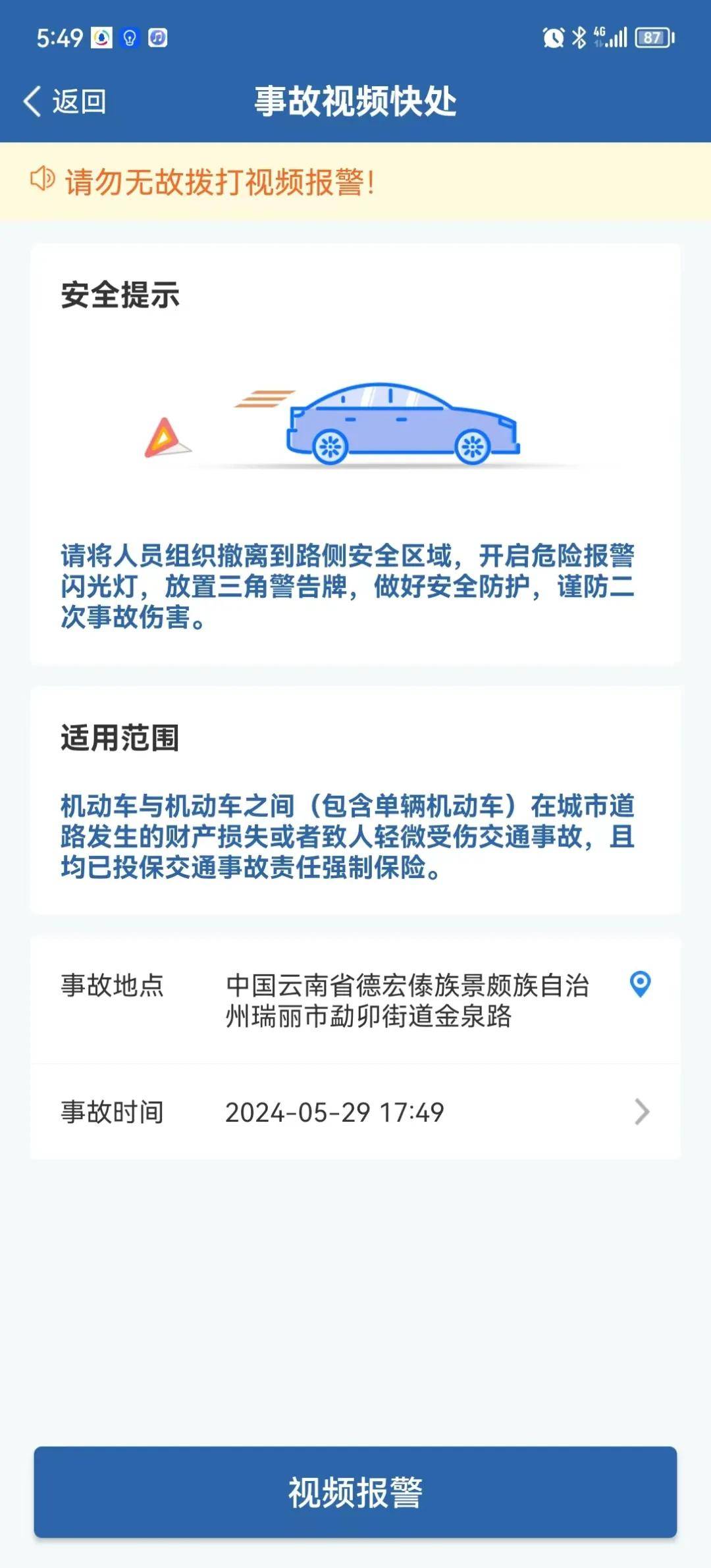
Task: Select the 事故视频快处 title
Action: coord(355,100)
